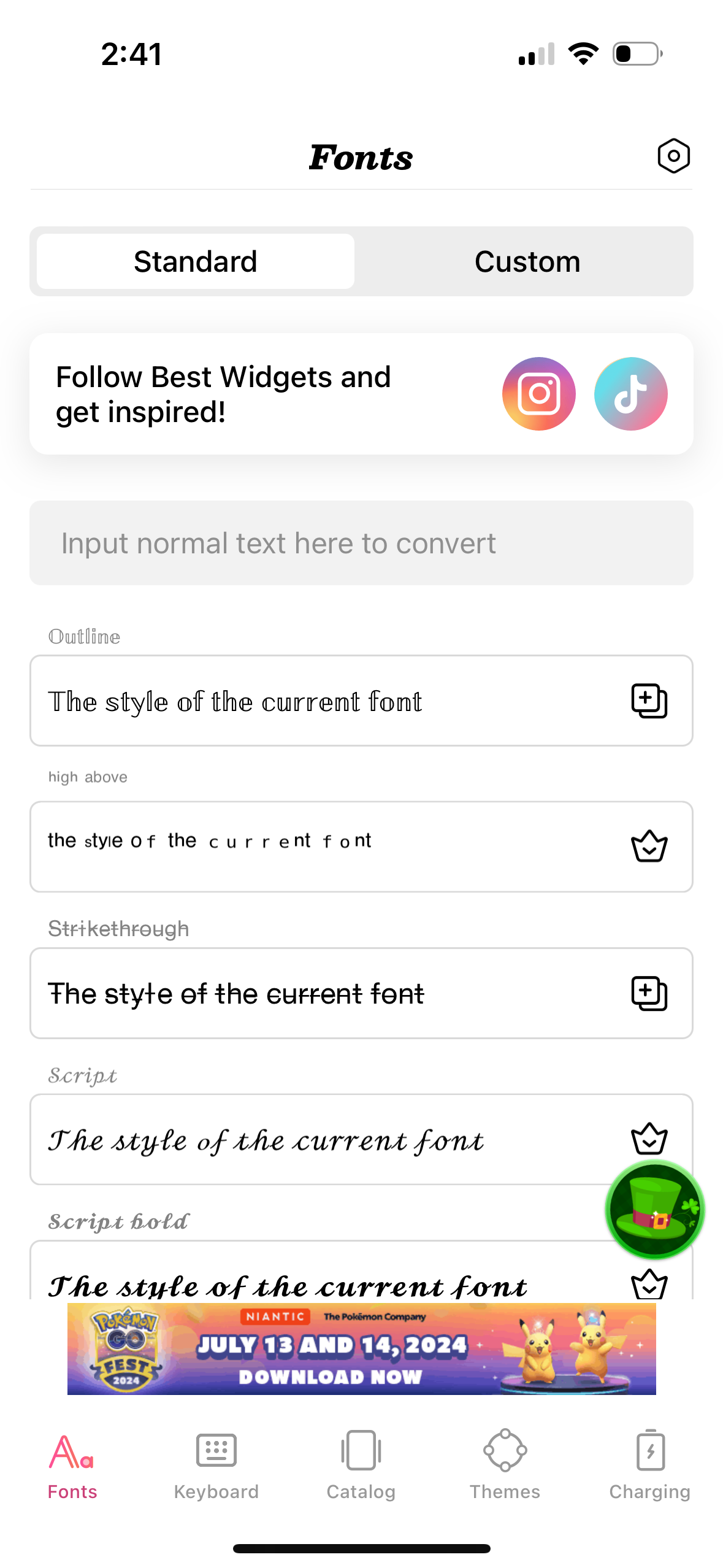Select the Standard fonts tab
This screenshot has width=723, height=1568.
pos(195,261)
